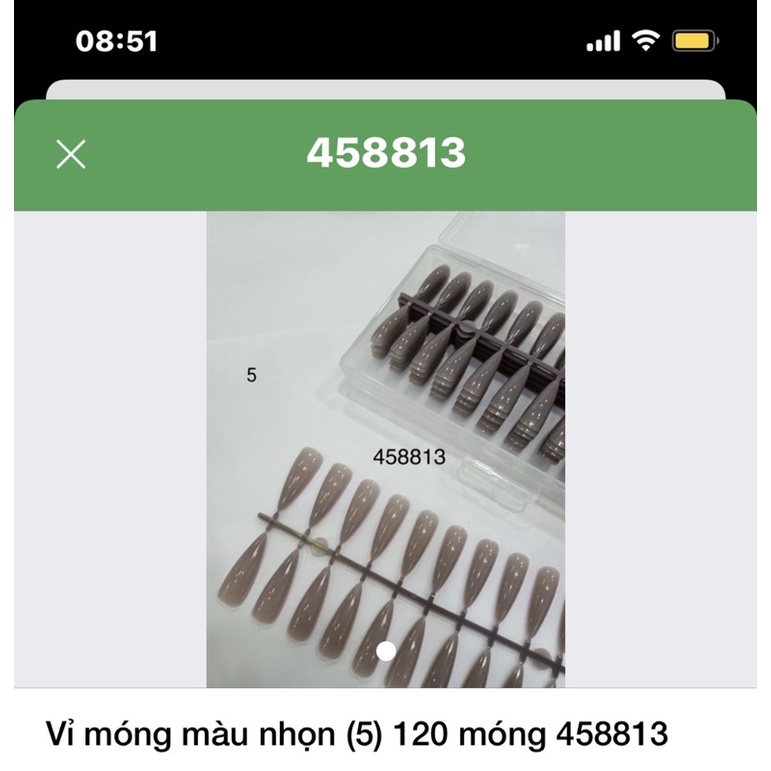Viewport: 771px width, 771px height.
Task: Close the 458813 product sheet
Action: tap(71, 154)
